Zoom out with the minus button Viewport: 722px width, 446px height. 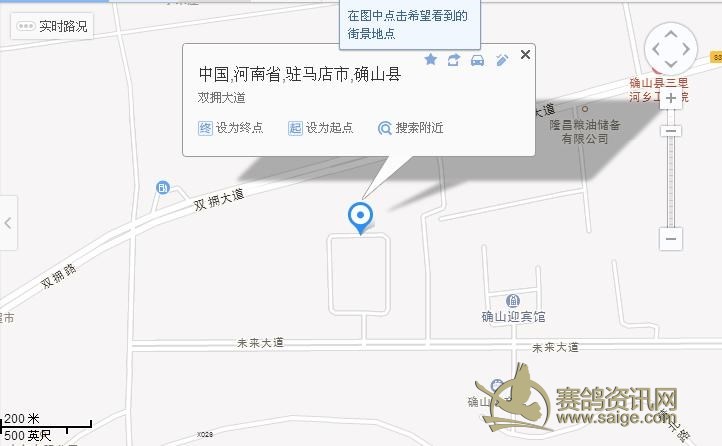click(671, 239)
